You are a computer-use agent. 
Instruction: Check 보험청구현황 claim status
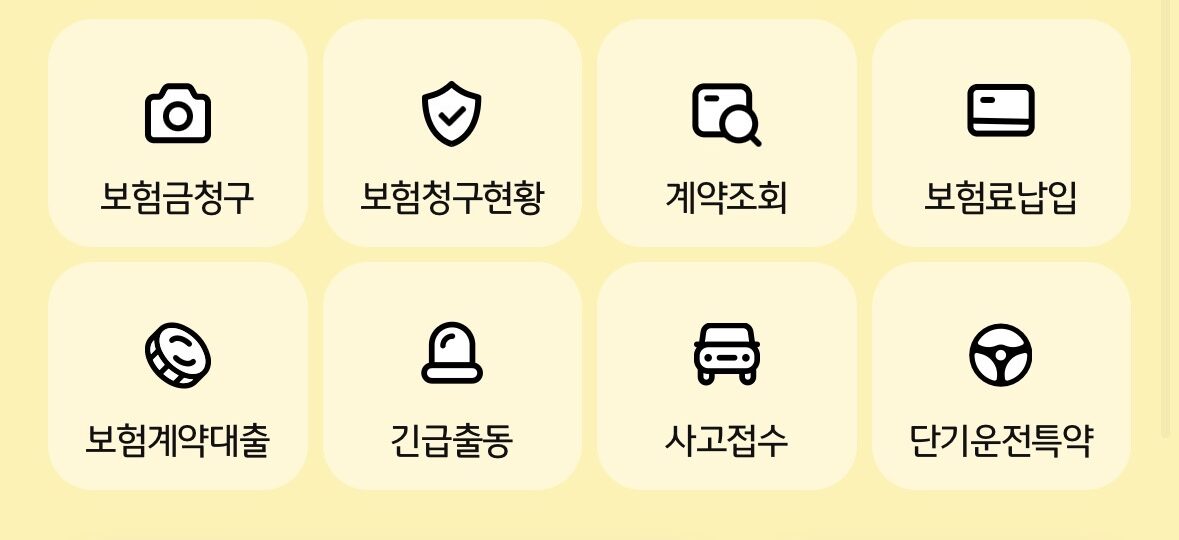(452, 134)
